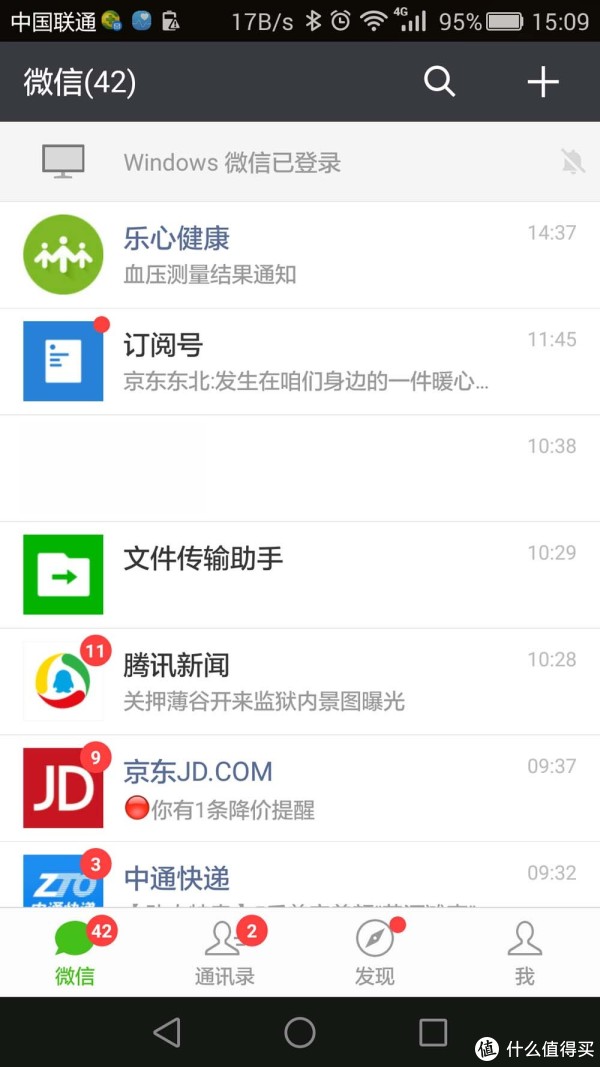The image size is (600, 1067).
Task: Open the 中通快递 conversation
Action: click(x=300, y=878)
